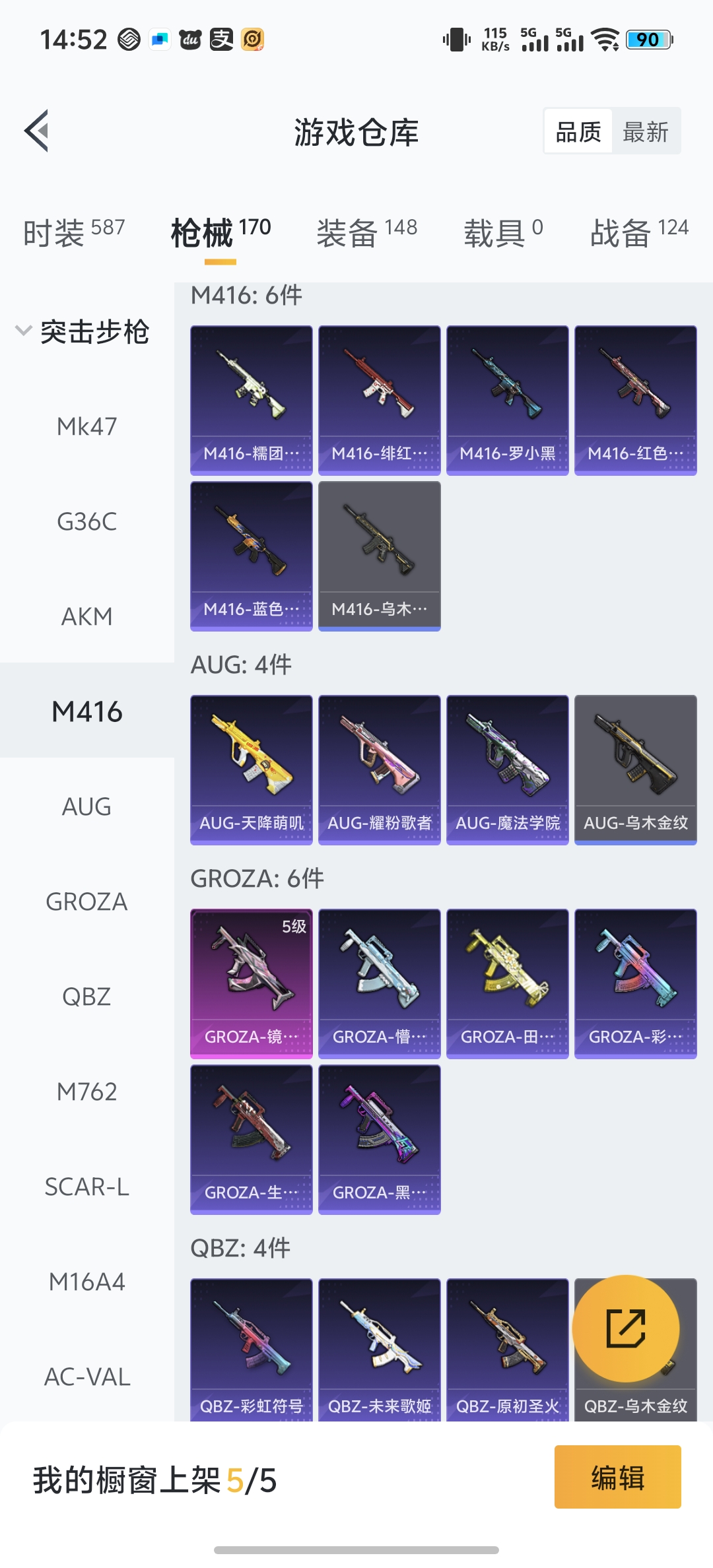713x1568 pixels.
Task: Open the 战备 tab
Action: [639, 232]
